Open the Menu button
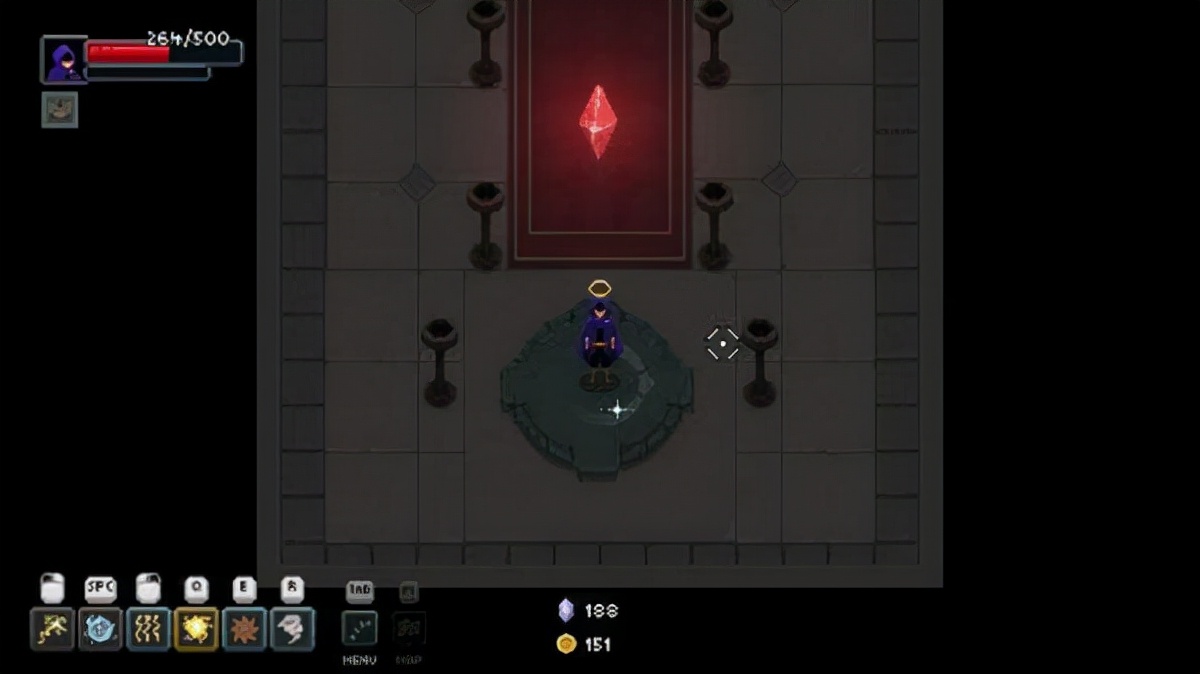 point(360,628)
